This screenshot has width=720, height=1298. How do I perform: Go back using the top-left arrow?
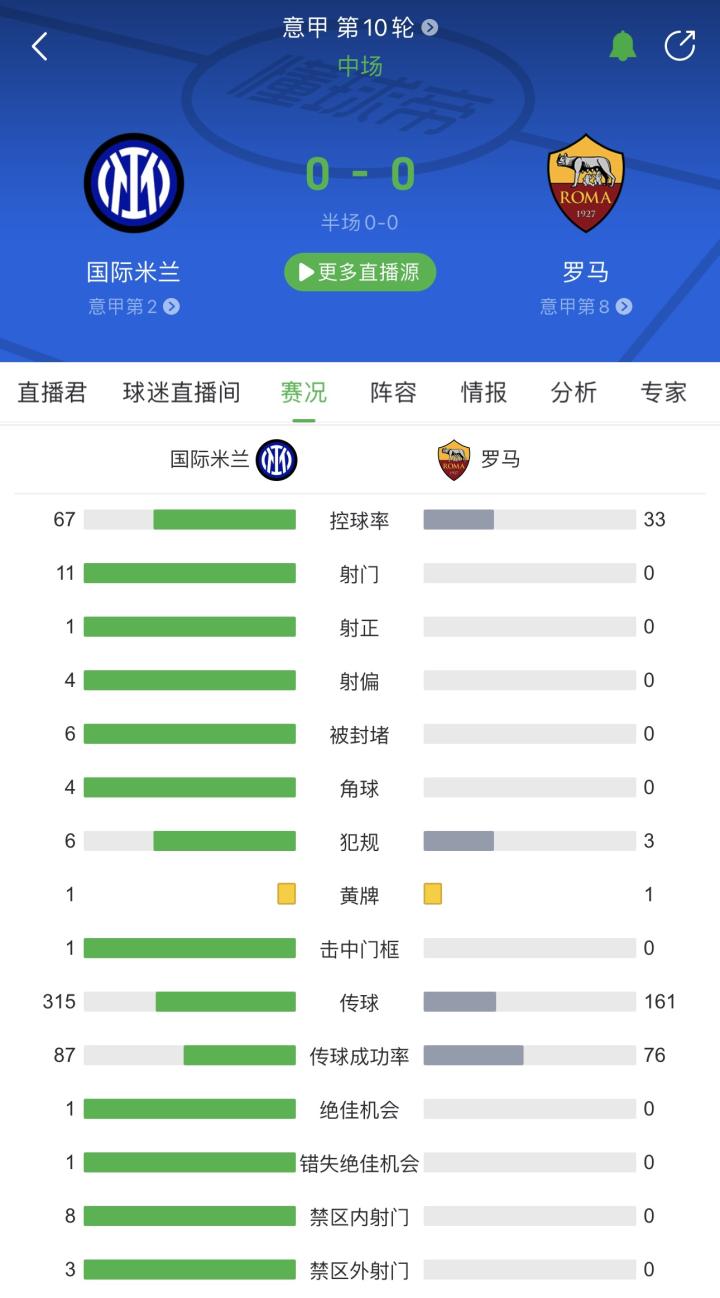click(x=40, y=46)
